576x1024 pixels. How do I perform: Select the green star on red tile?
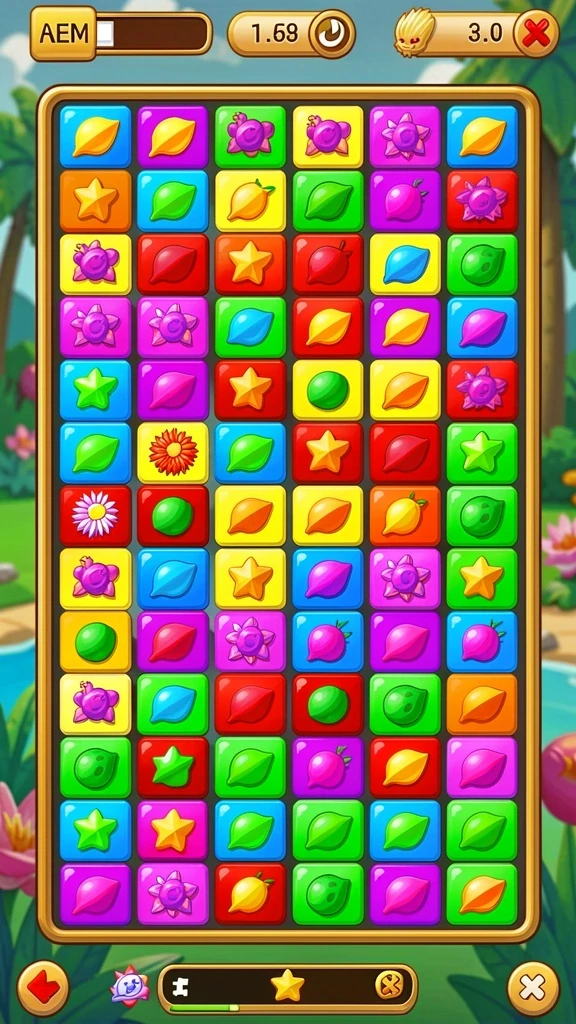point(173,767)
